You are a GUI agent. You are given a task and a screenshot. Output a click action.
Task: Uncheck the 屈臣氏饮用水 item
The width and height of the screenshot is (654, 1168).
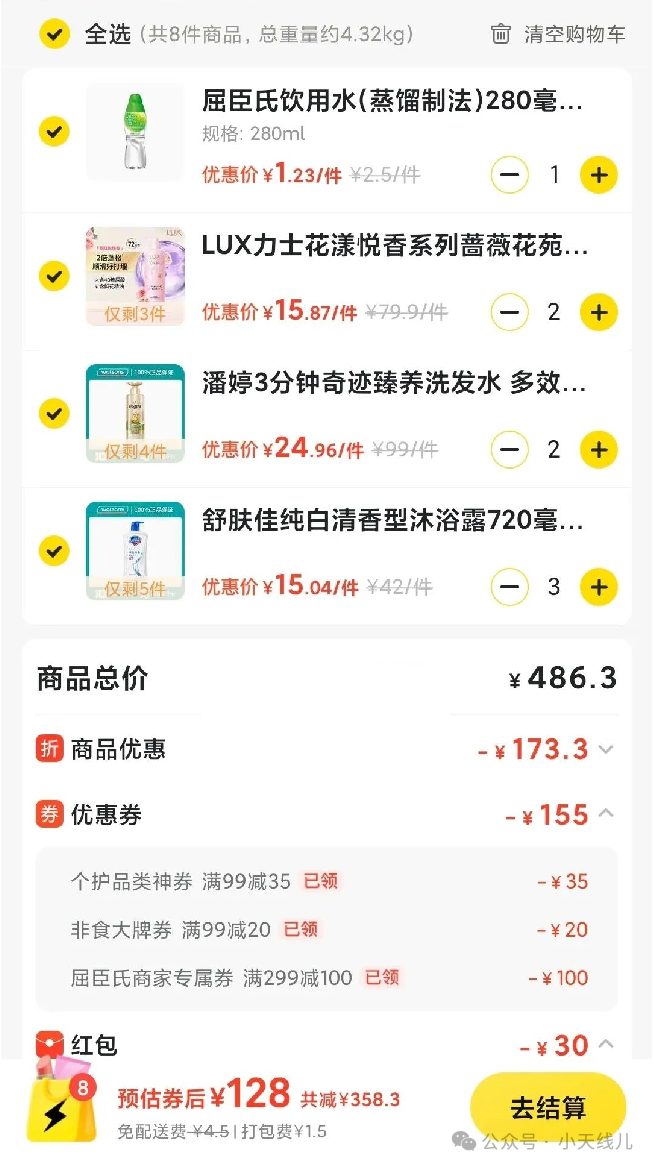(54, 130)
